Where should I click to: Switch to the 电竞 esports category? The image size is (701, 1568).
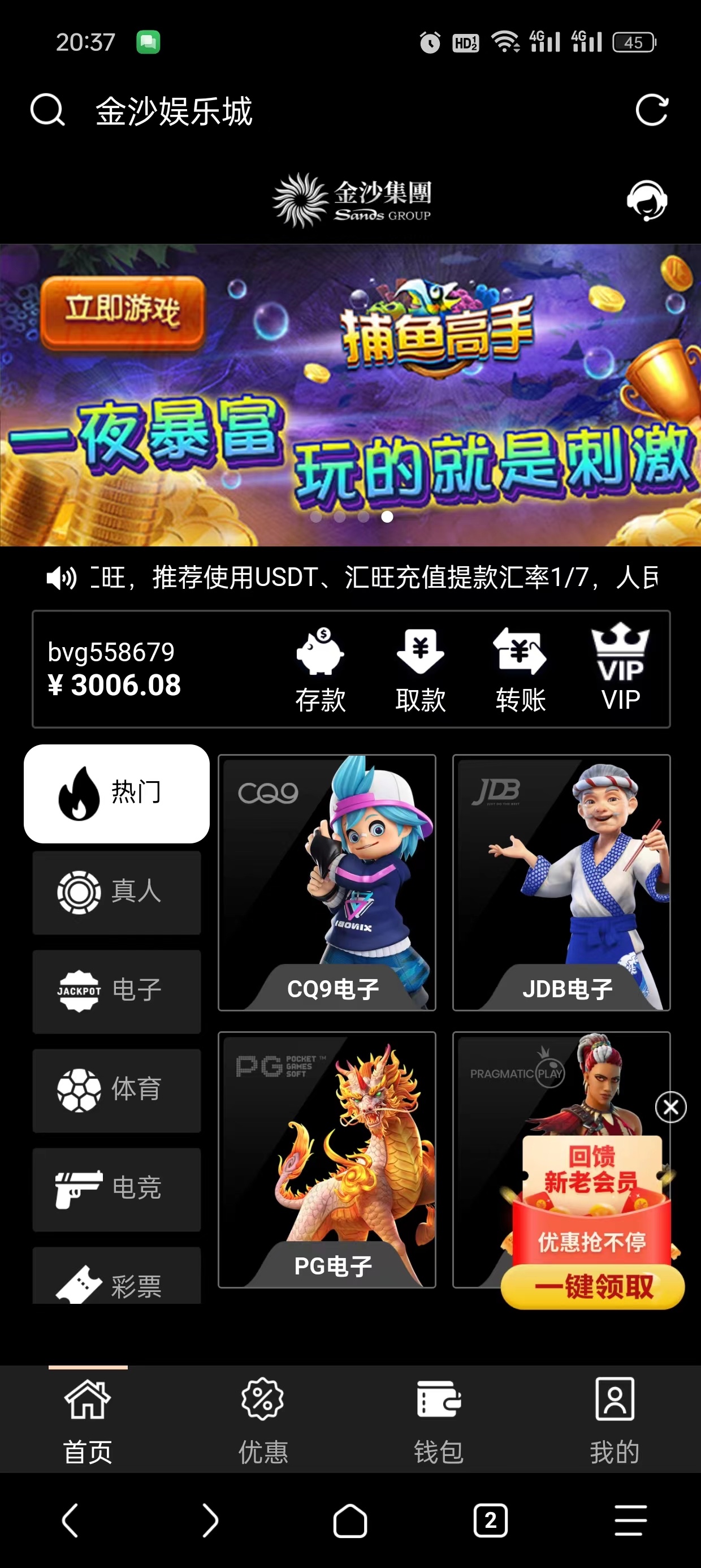[x=117, y=1189]
